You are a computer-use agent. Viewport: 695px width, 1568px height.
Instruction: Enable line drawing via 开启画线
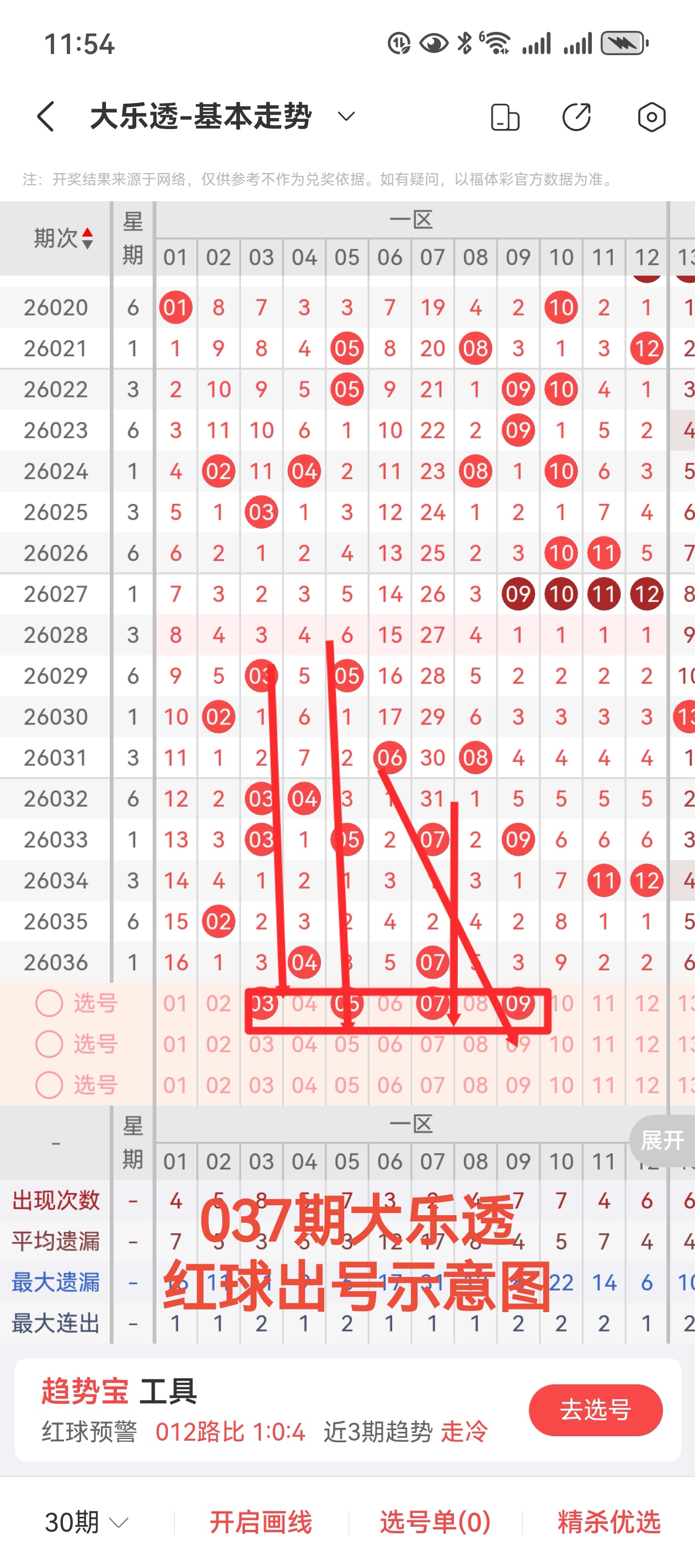tap(261, 1522)
